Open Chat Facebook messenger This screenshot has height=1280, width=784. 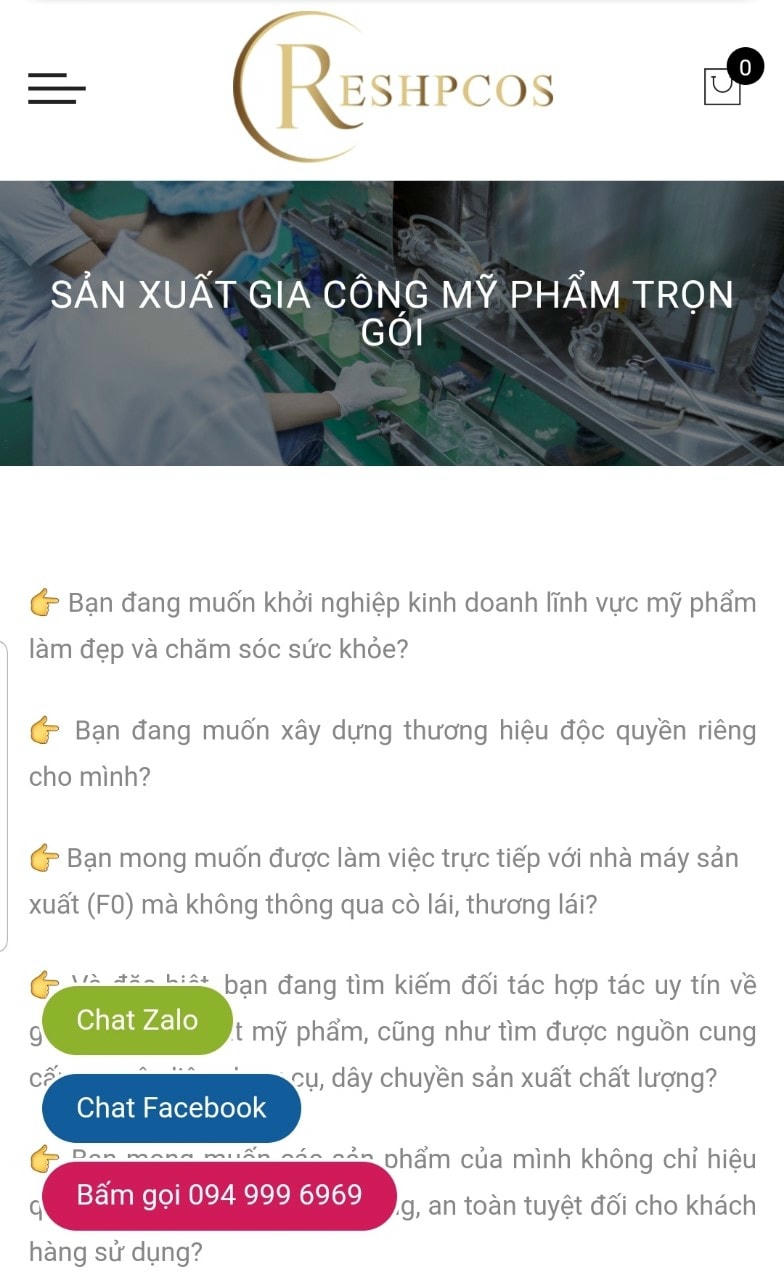click(171, 1108)
